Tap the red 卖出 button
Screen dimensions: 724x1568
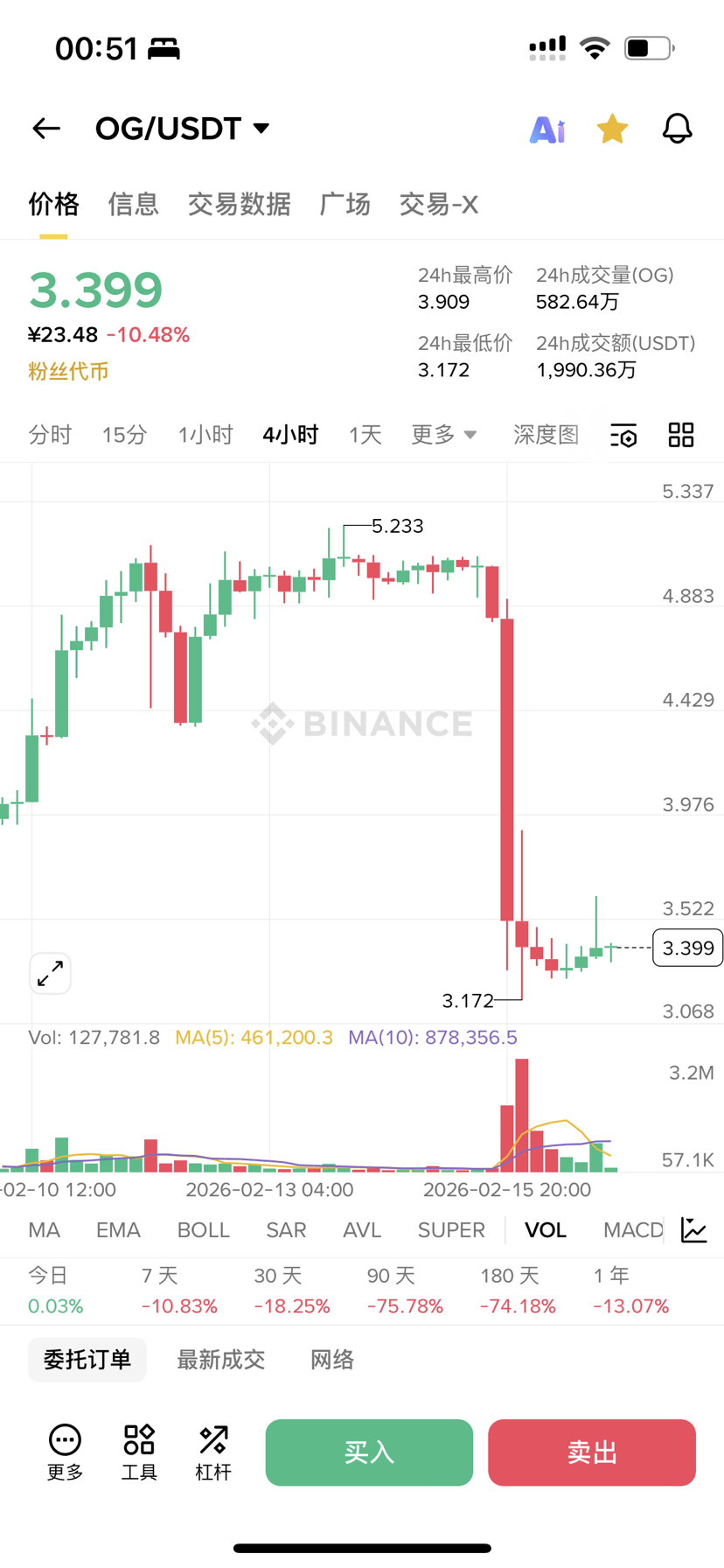point(592,1452)
